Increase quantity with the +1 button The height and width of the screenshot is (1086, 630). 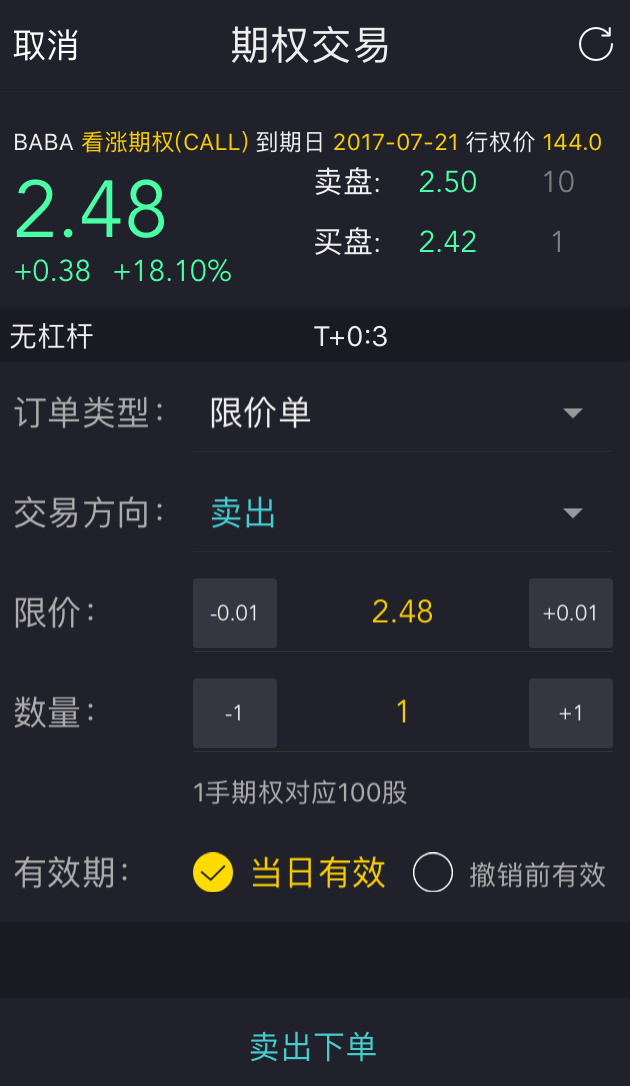click(x=570, y=713)
